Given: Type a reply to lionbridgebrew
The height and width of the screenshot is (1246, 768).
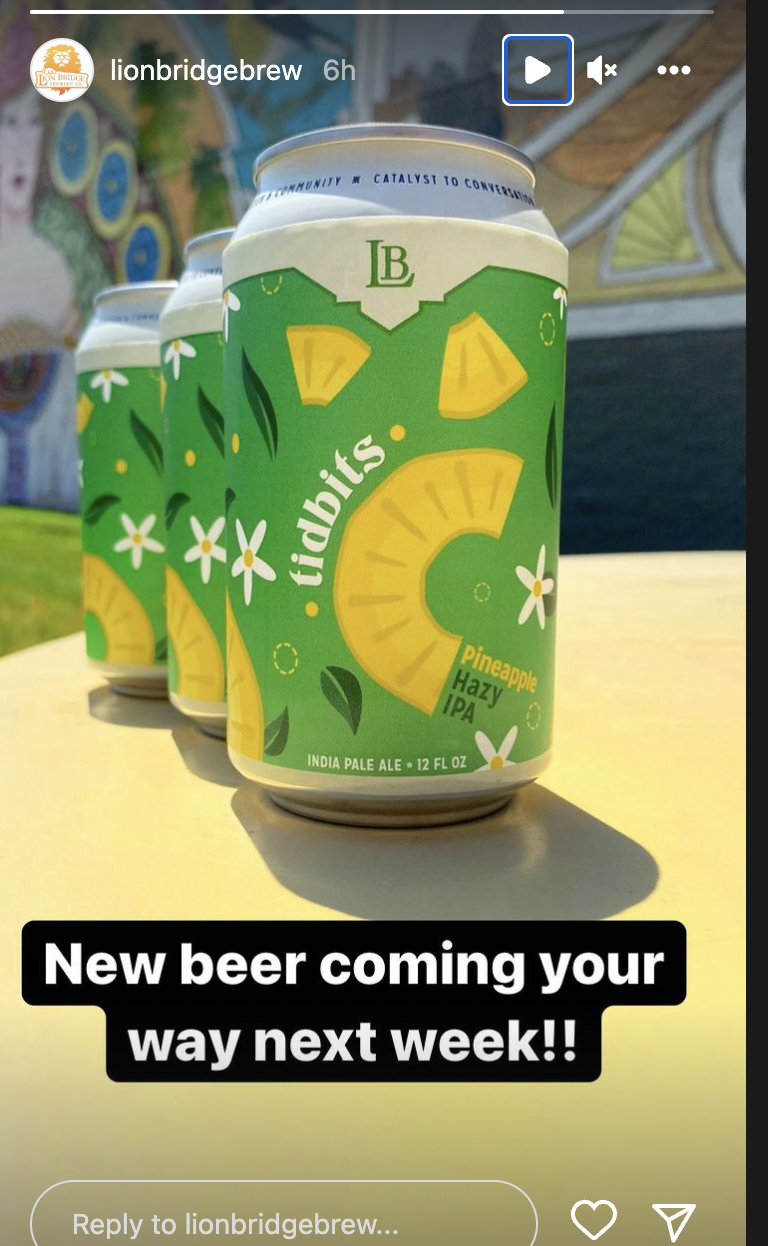Looking at the screenshot, I should [x=285, y=1223].
